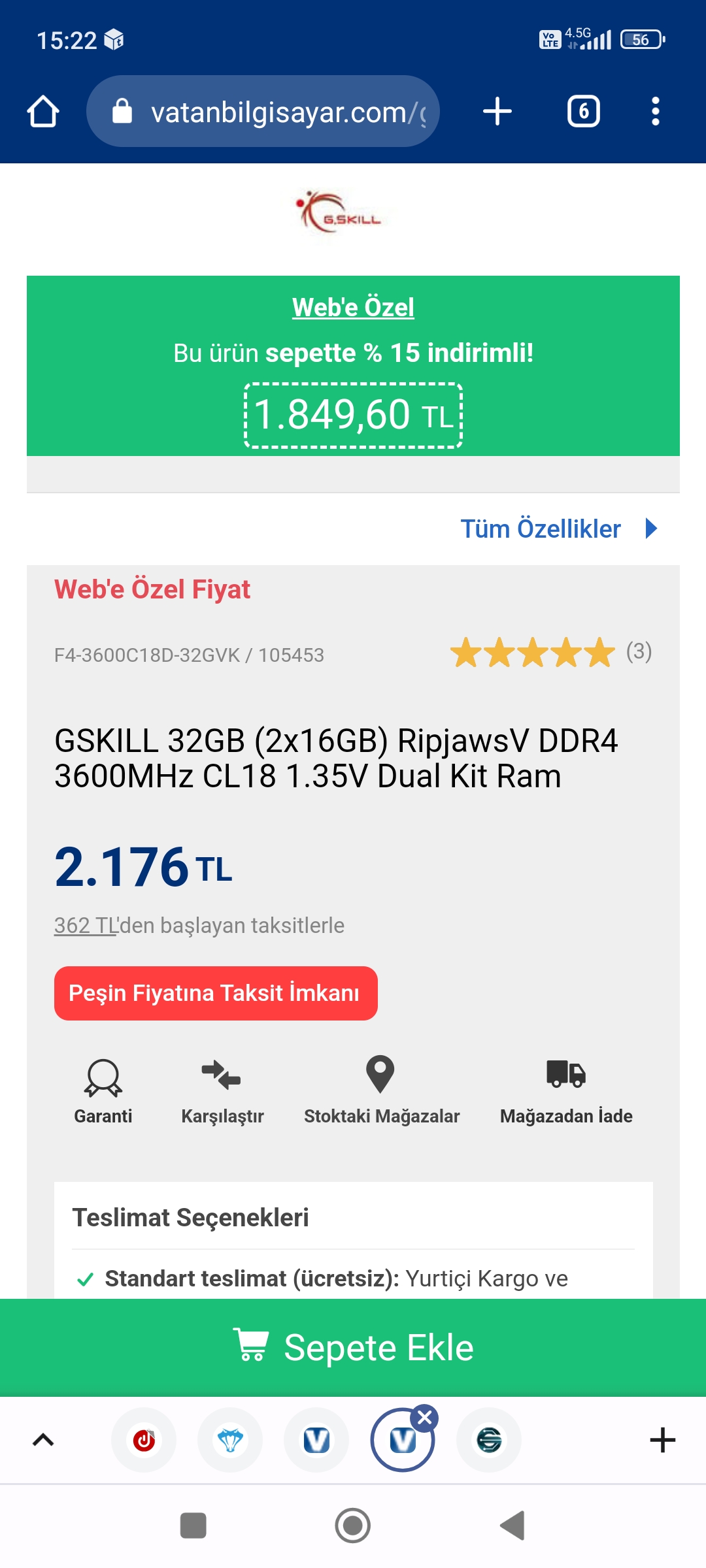Viewport: 706px width, 1568px height.
Task: Go back using the system back button
Action: [513, 1526]
